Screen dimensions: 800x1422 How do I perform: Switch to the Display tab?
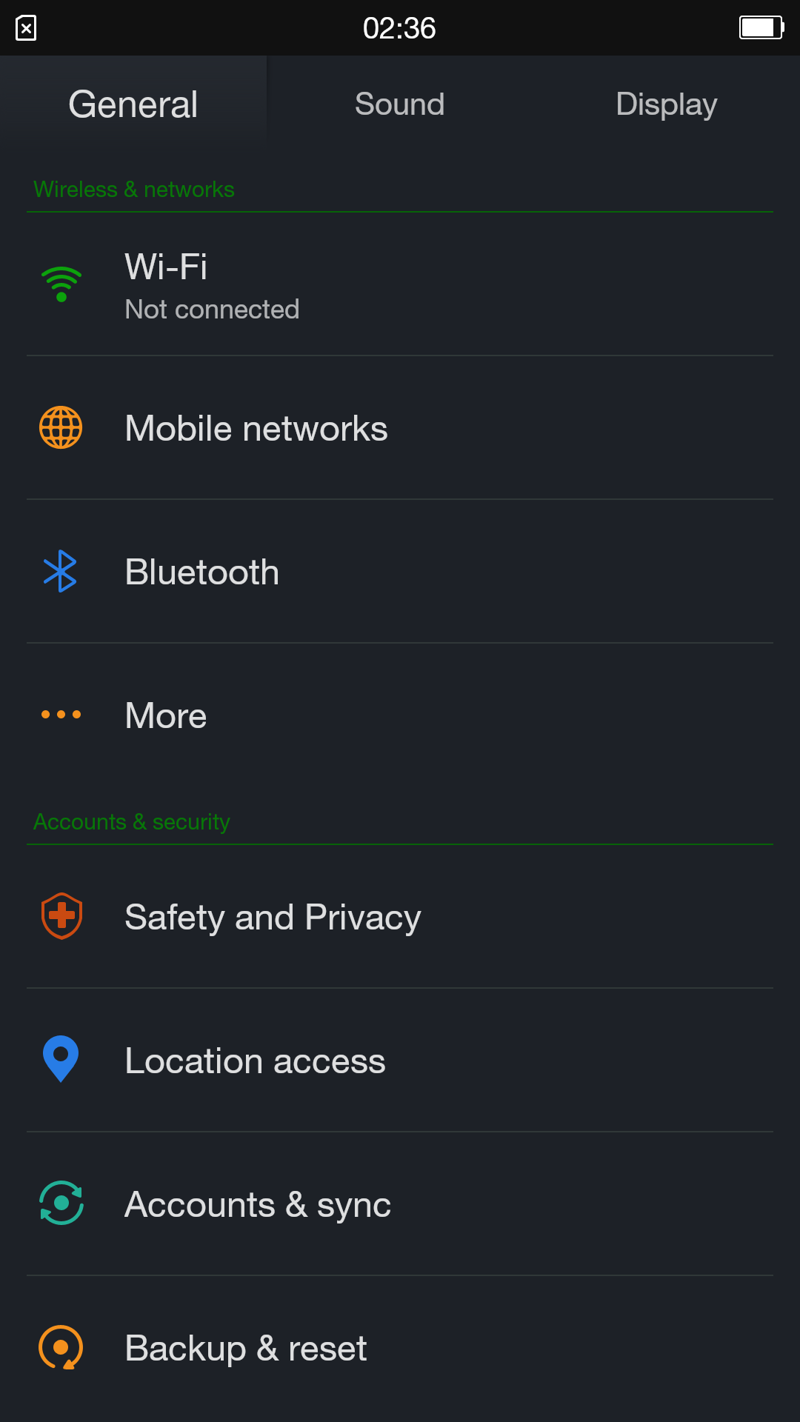(x=666, y=104)
